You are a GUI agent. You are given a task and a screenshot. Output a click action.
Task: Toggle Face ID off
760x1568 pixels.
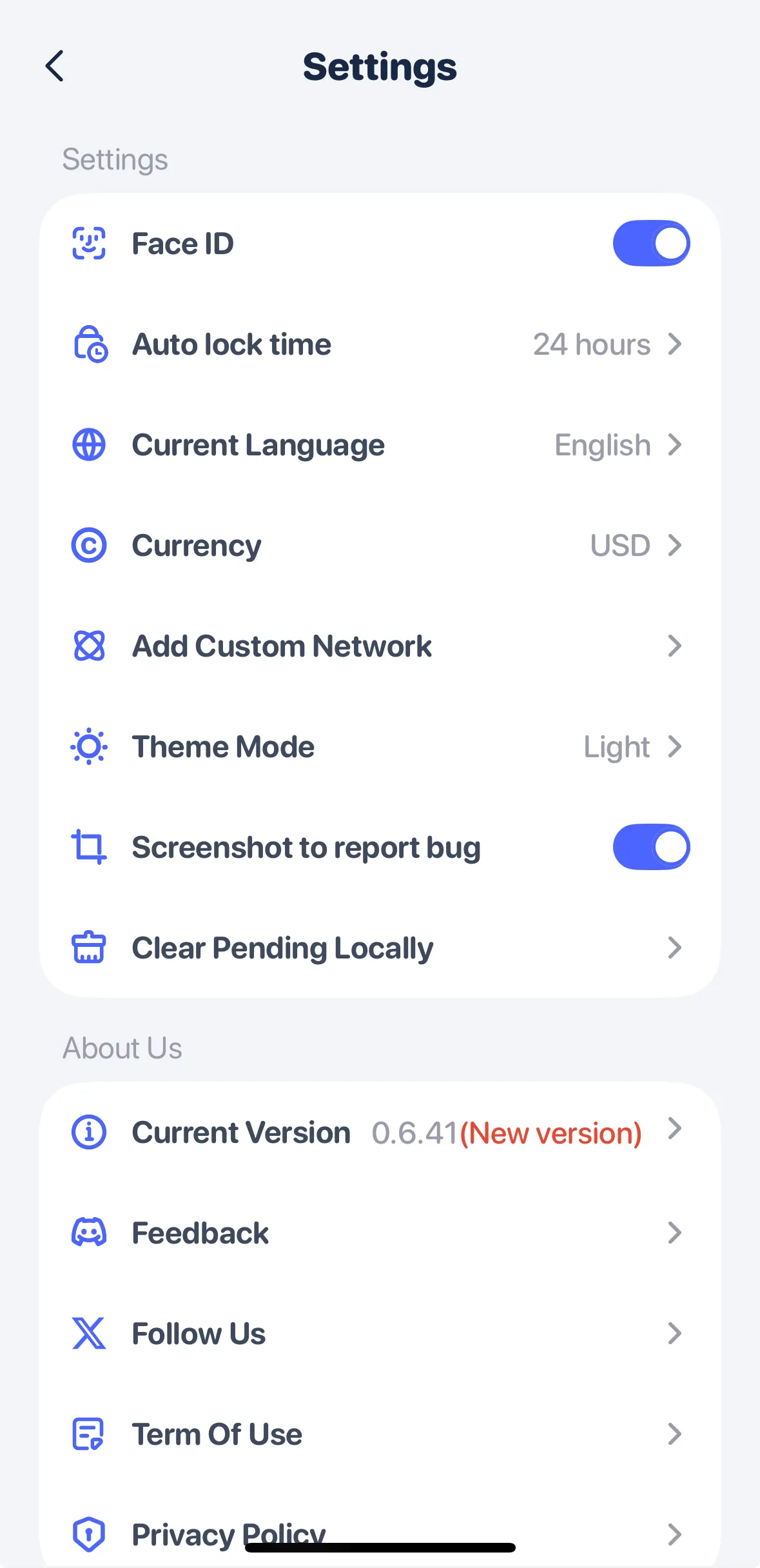(651, 243)
